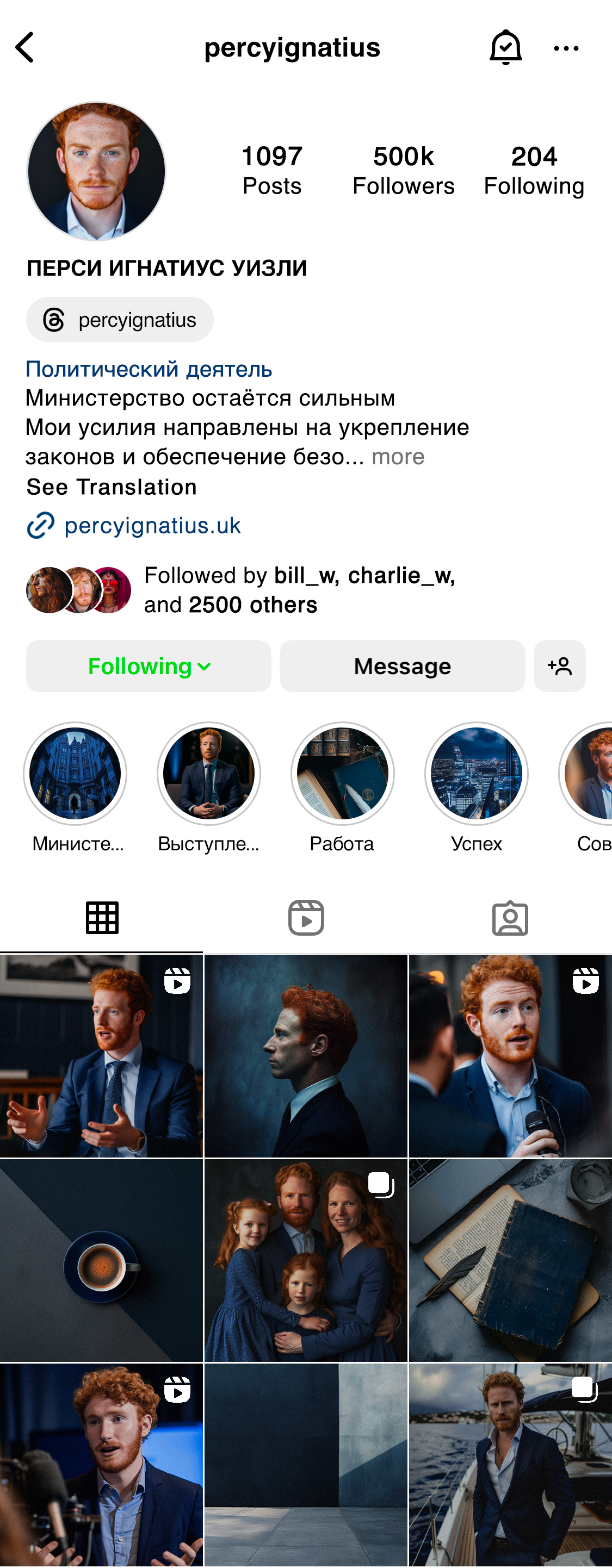Open the percyignatius.uk website link
This screenshot has height=1568, width=612.
pos(152,525)
